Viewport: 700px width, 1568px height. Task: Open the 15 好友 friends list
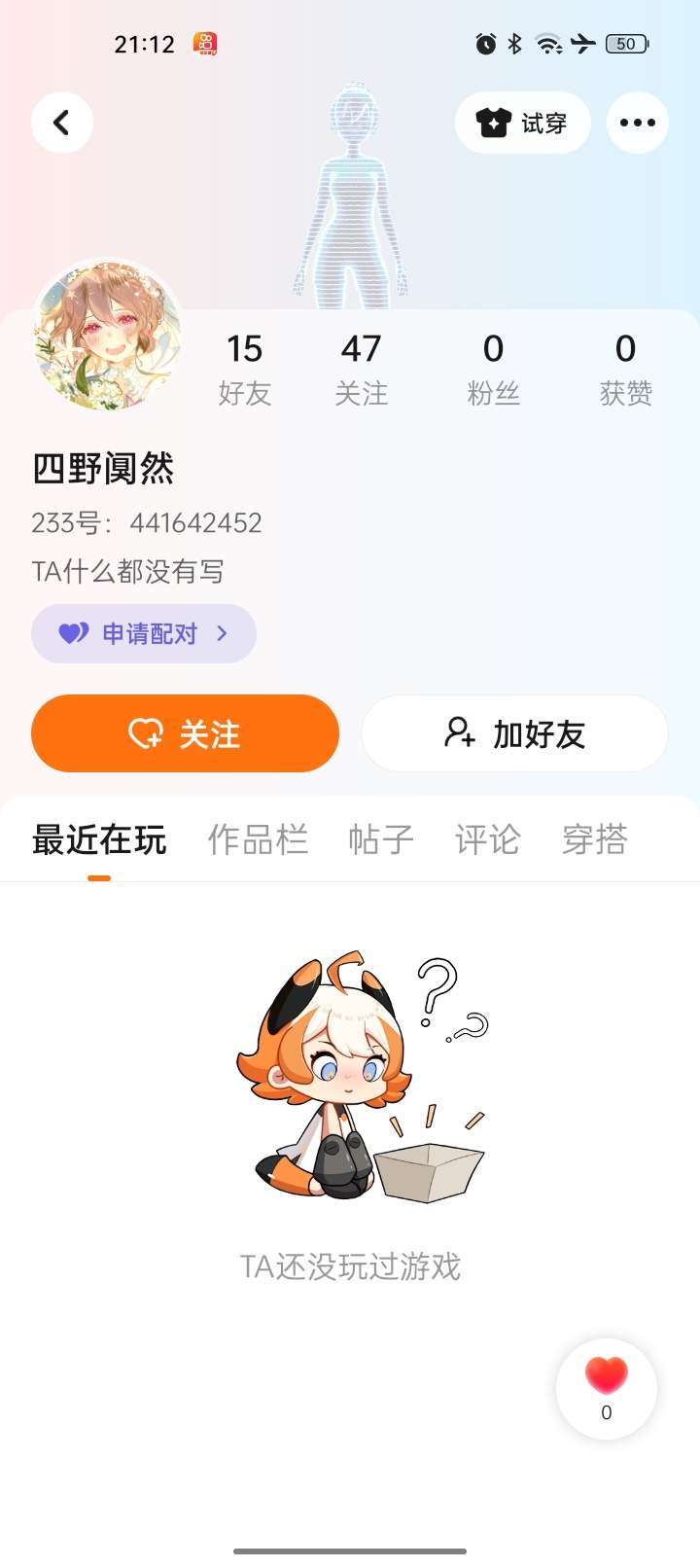[245, 368]
